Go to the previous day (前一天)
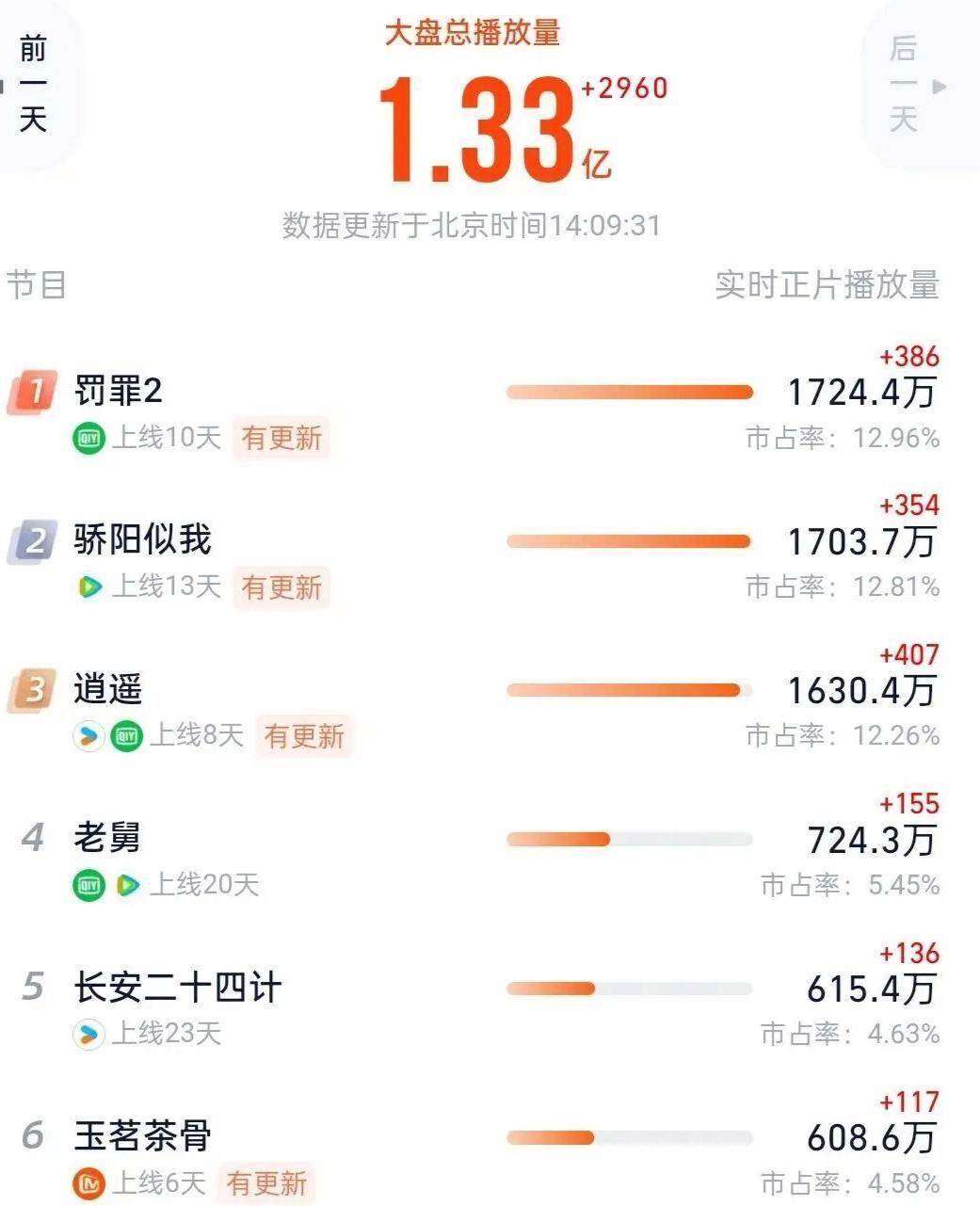Image resolution: width=980 pixels, height=1206 pixels. 34,85
